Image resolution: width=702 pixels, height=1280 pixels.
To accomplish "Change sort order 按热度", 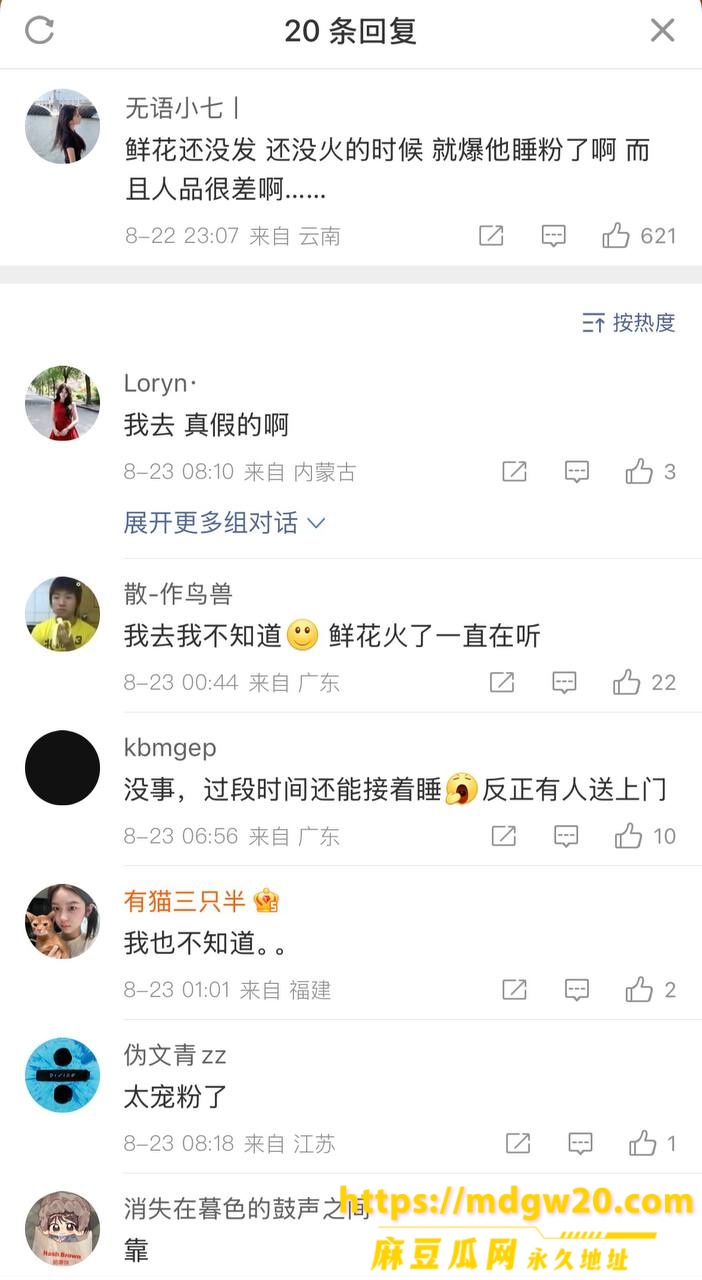I will pyautogui.click(x=629, y=322).
